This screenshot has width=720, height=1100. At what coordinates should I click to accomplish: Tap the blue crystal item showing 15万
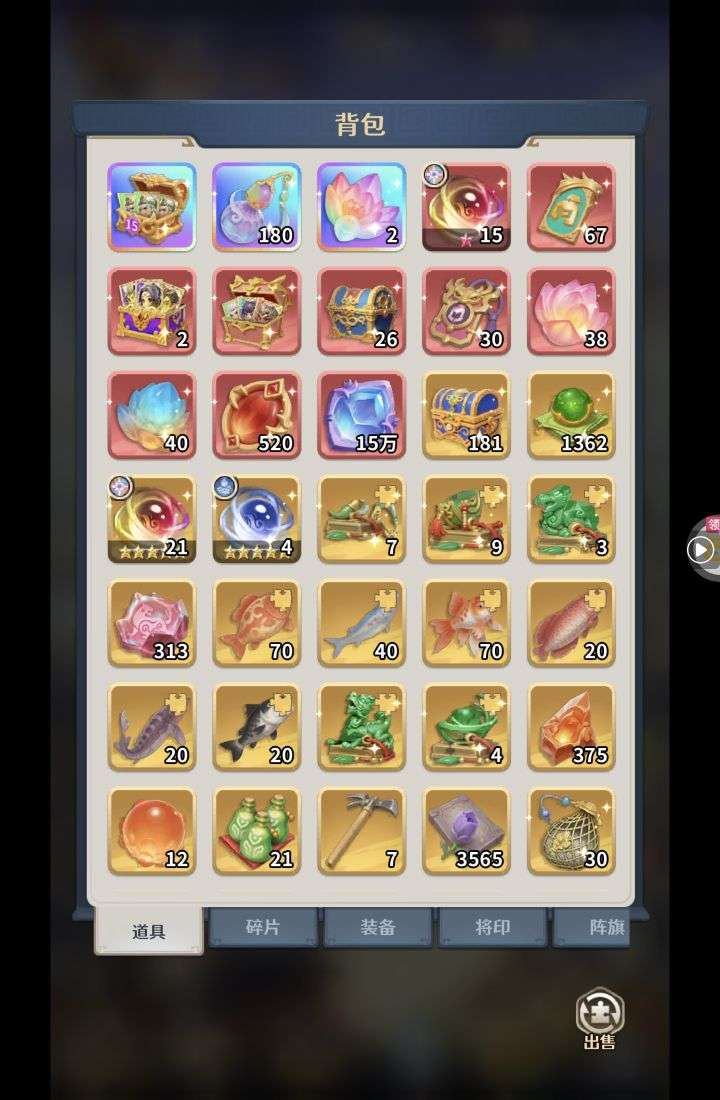pyautogui.click(x=361, y=415)
